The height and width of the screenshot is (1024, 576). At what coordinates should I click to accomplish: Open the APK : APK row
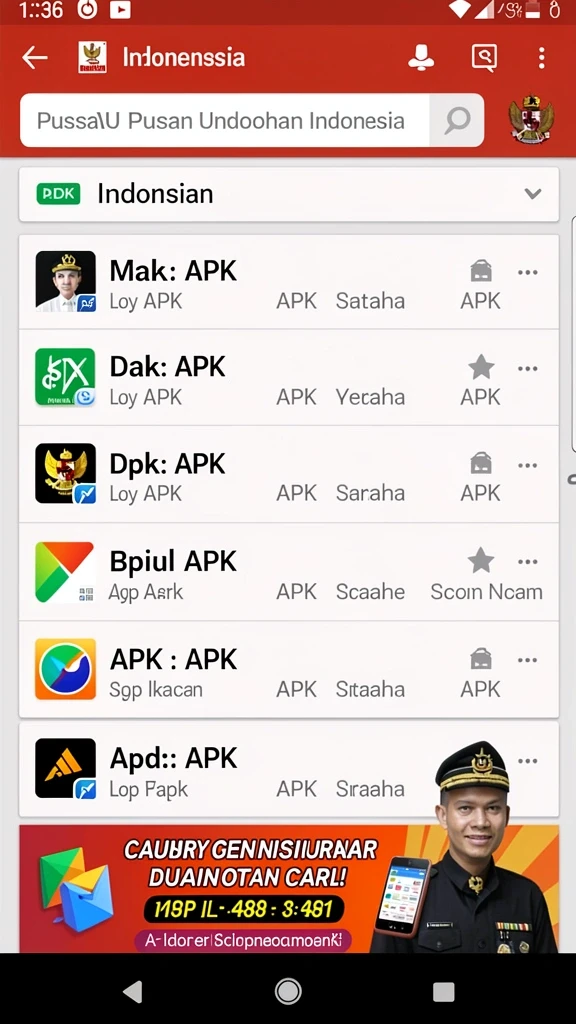point(289,669)
